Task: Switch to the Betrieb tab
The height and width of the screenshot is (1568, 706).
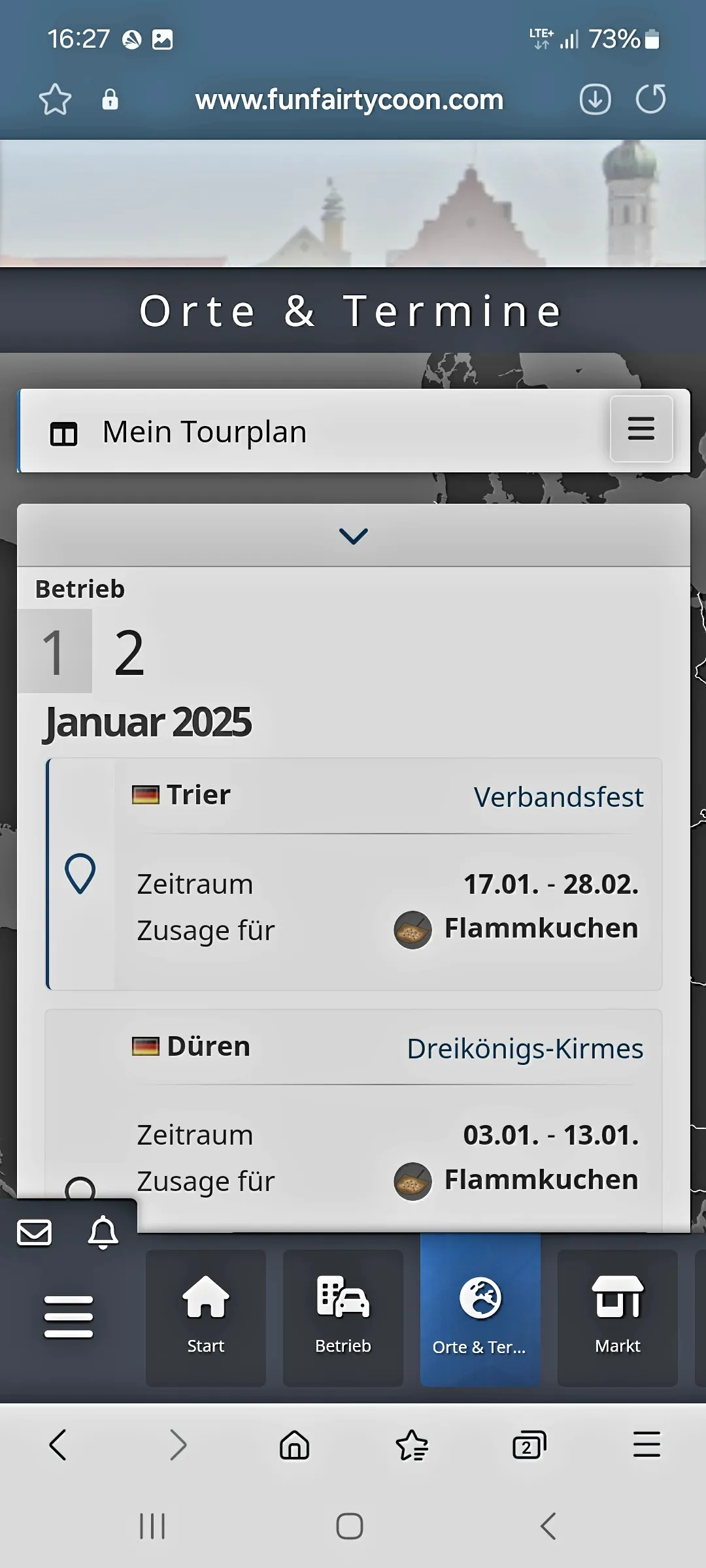Action: pos(343,1317)
